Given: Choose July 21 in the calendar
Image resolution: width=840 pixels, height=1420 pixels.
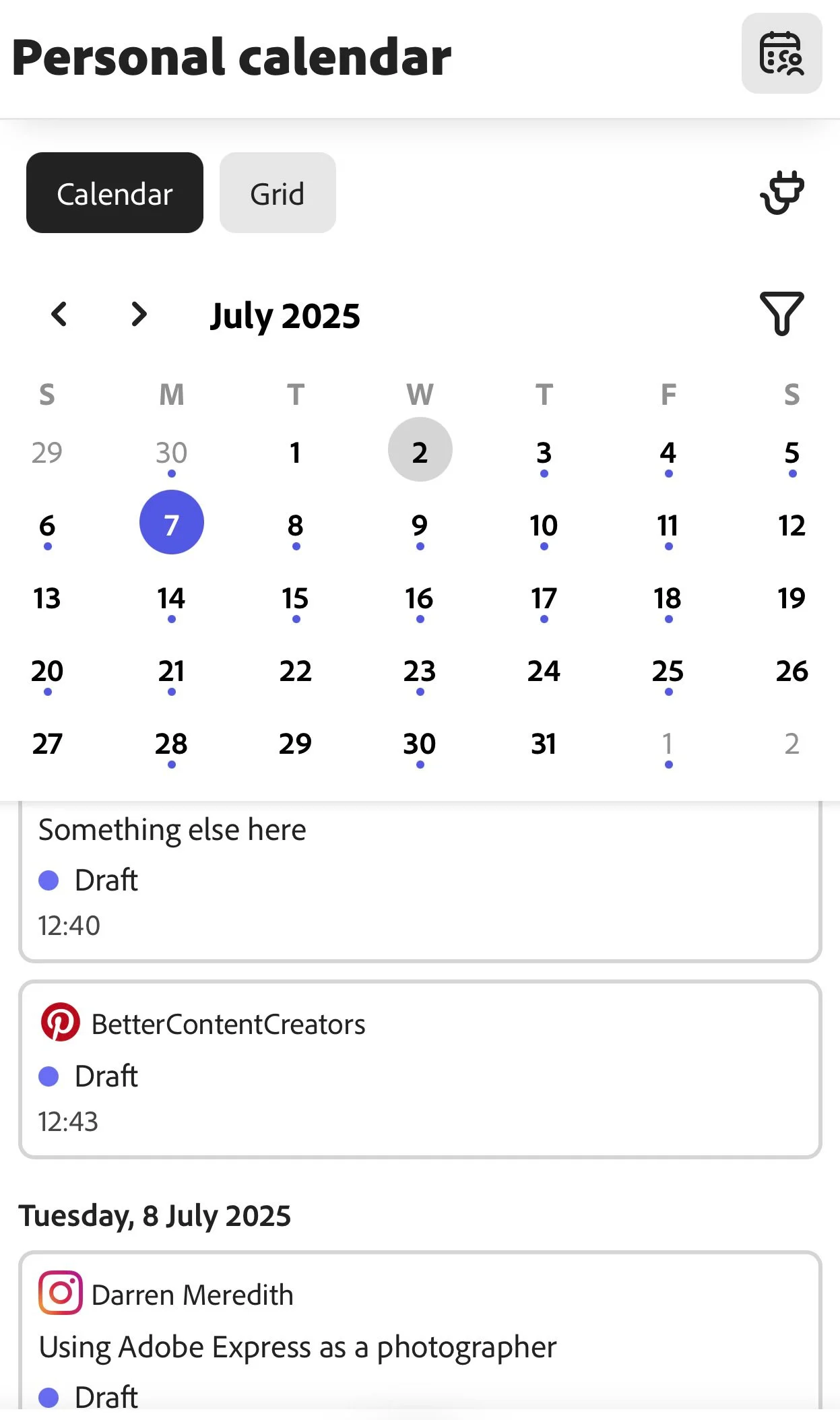Looking at the screenshot, I should pos(171,671).
